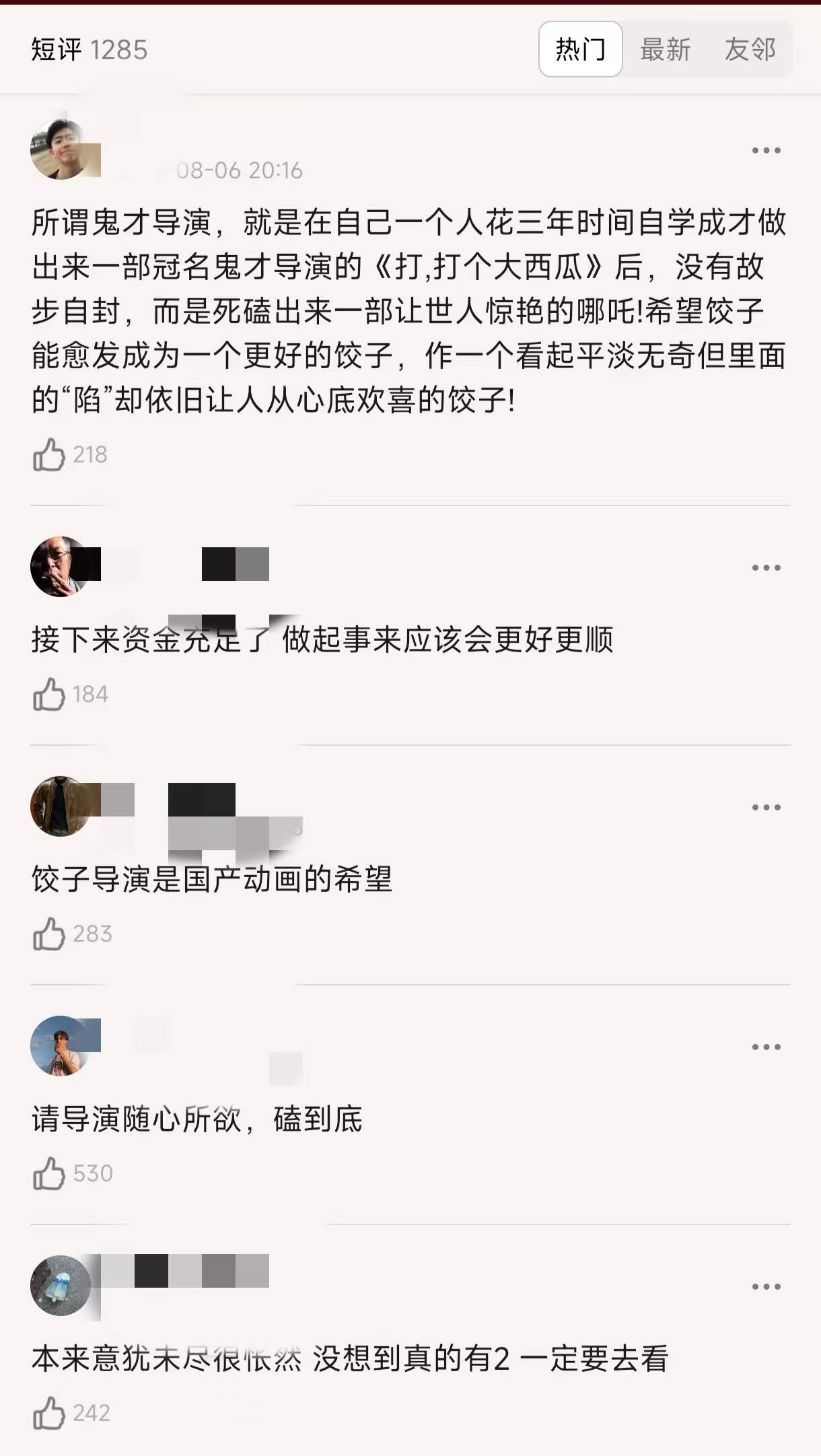Switch to the 热门 tab
The image size is (821, 1456).
tap(580, 49)
